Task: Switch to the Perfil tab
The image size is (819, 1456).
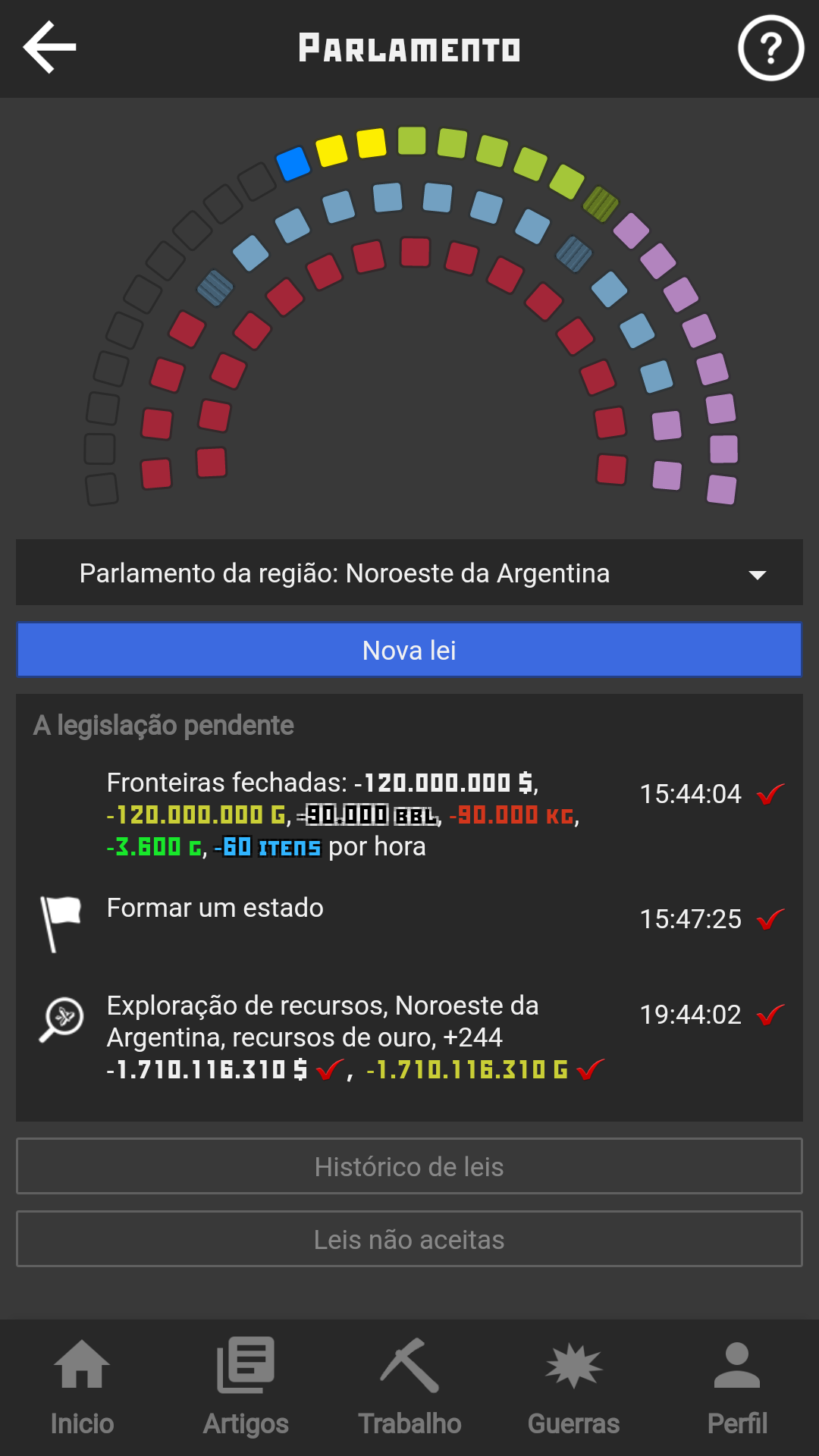Action: point(737,1388)
